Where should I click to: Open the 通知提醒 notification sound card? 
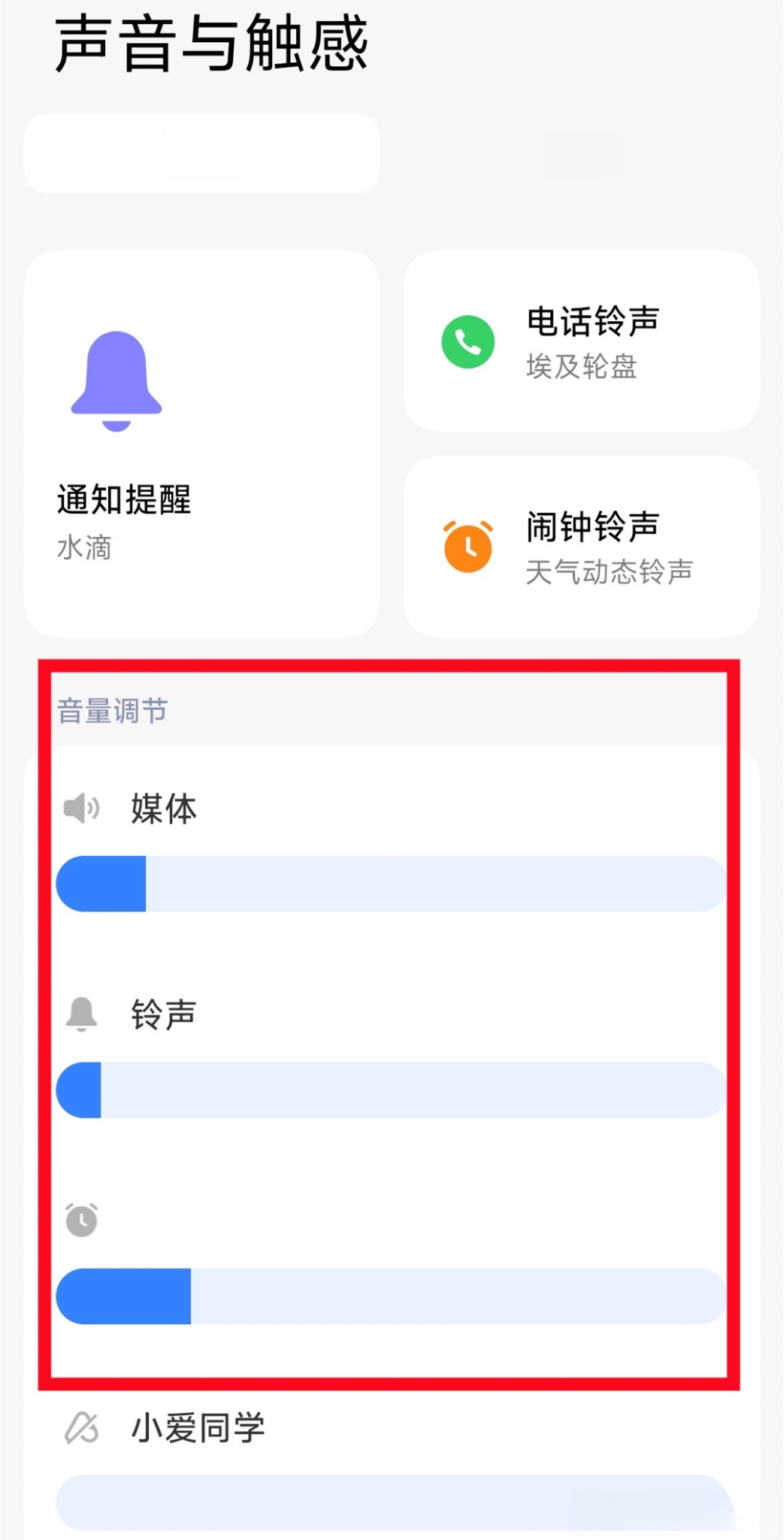[x=201, y=444]
